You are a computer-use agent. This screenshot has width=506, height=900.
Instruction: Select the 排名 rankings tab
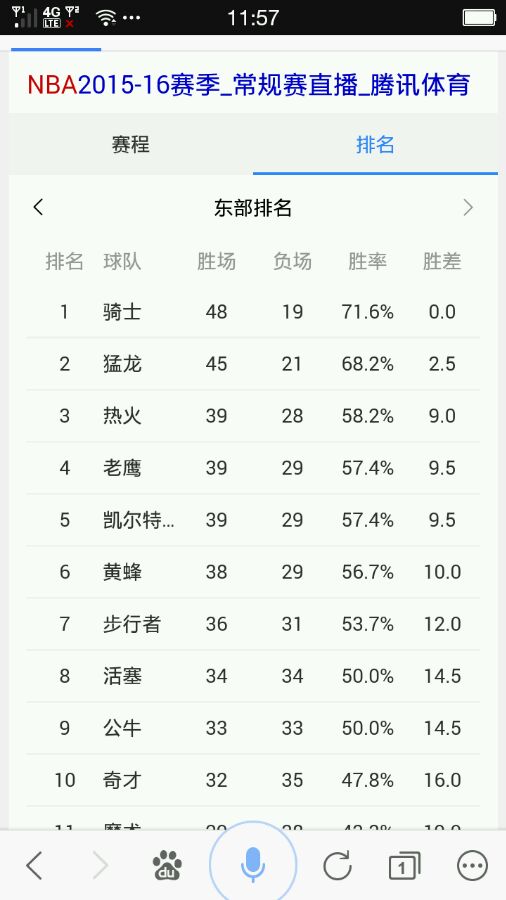375,144
